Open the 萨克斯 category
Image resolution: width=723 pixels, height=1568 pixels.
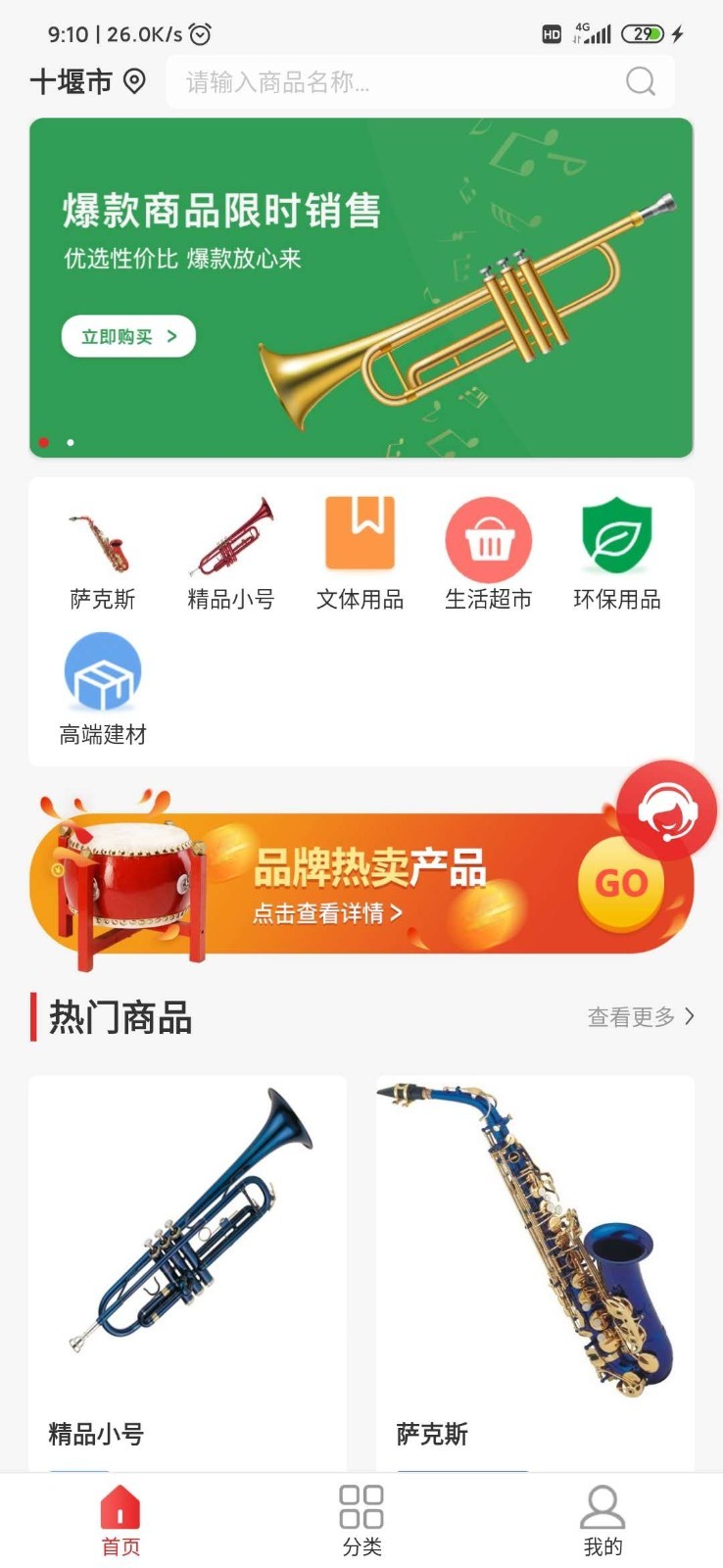tap(102, 554)
